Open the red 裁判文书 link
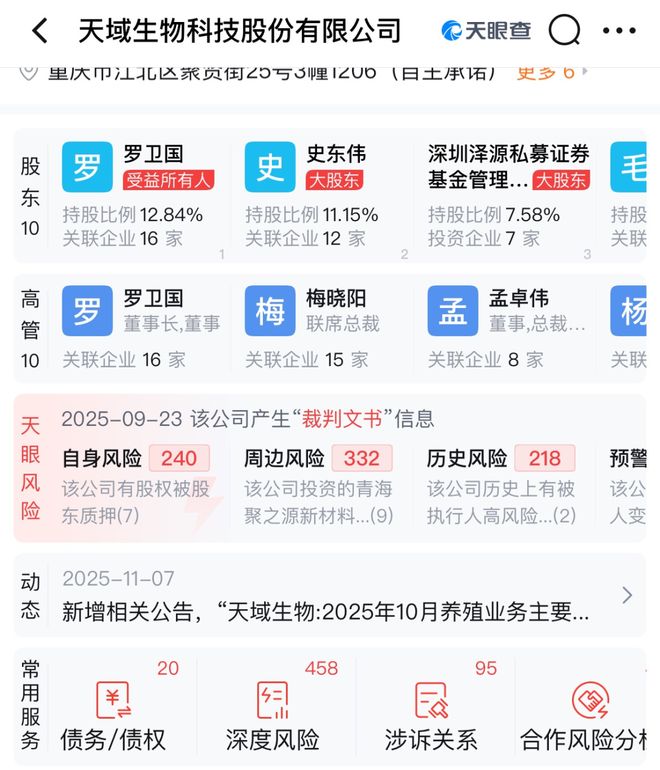 pos(342,419)
